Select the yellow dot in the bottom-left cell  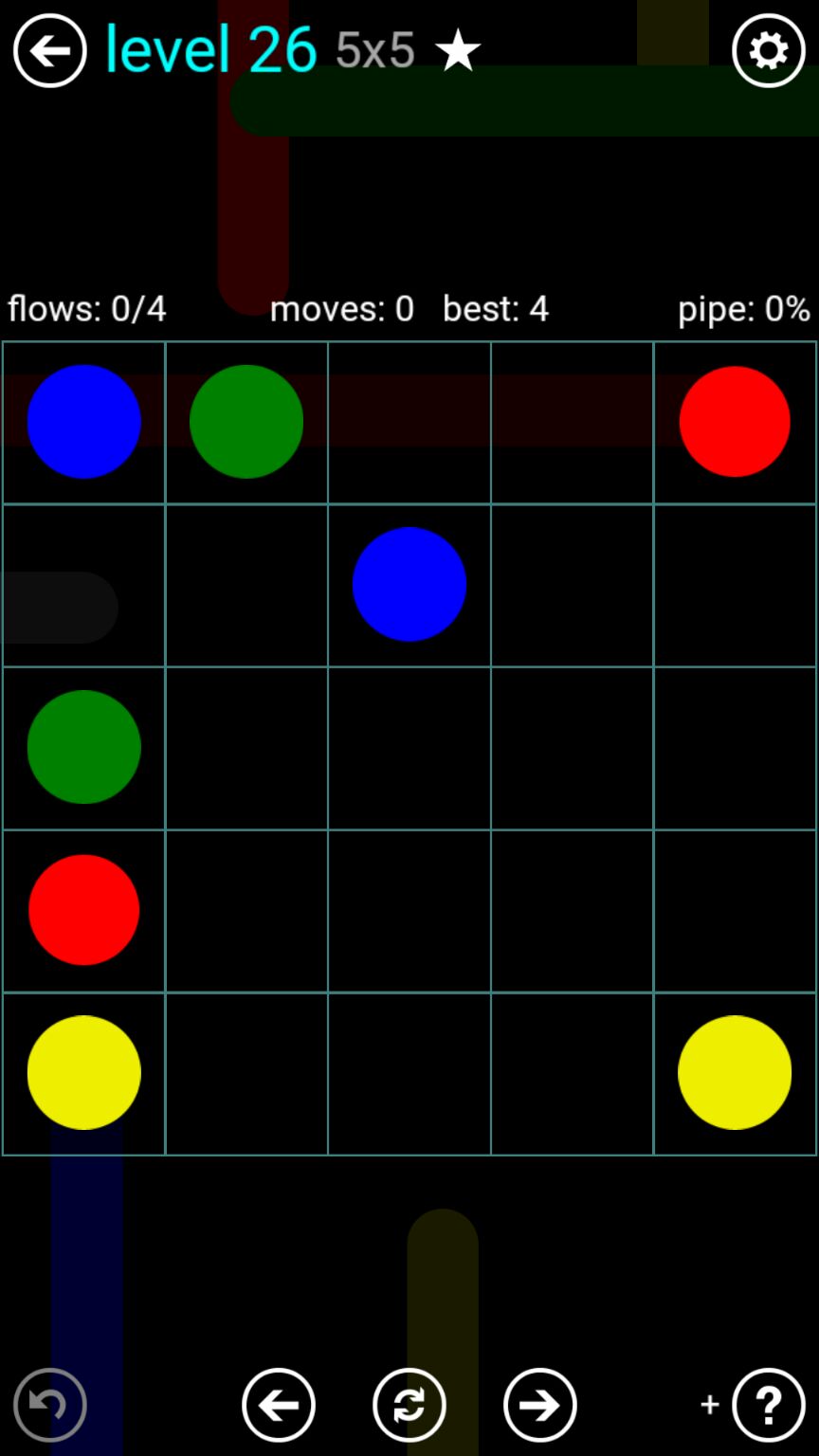tap(83, 1072)
